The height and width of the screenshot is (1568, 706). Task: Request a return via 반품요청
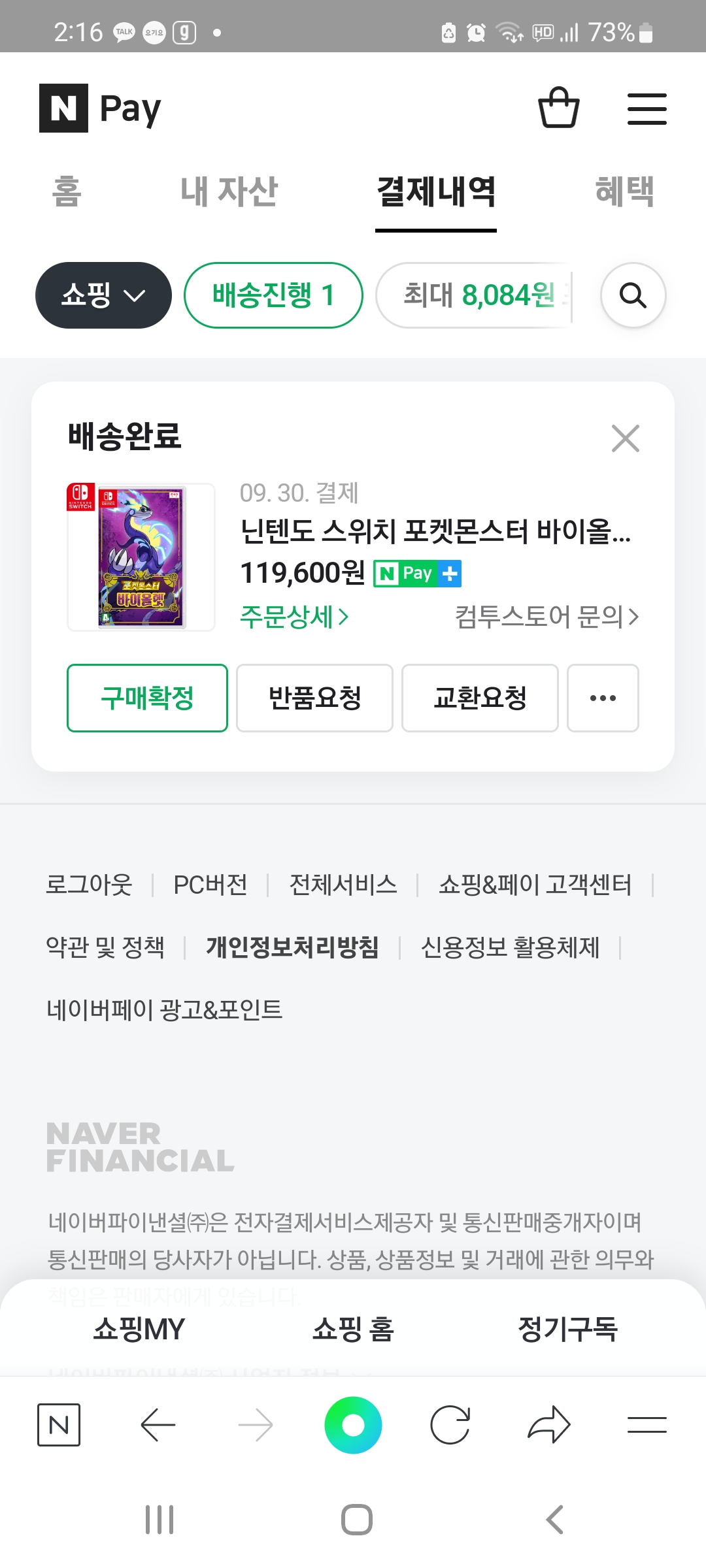314,698
